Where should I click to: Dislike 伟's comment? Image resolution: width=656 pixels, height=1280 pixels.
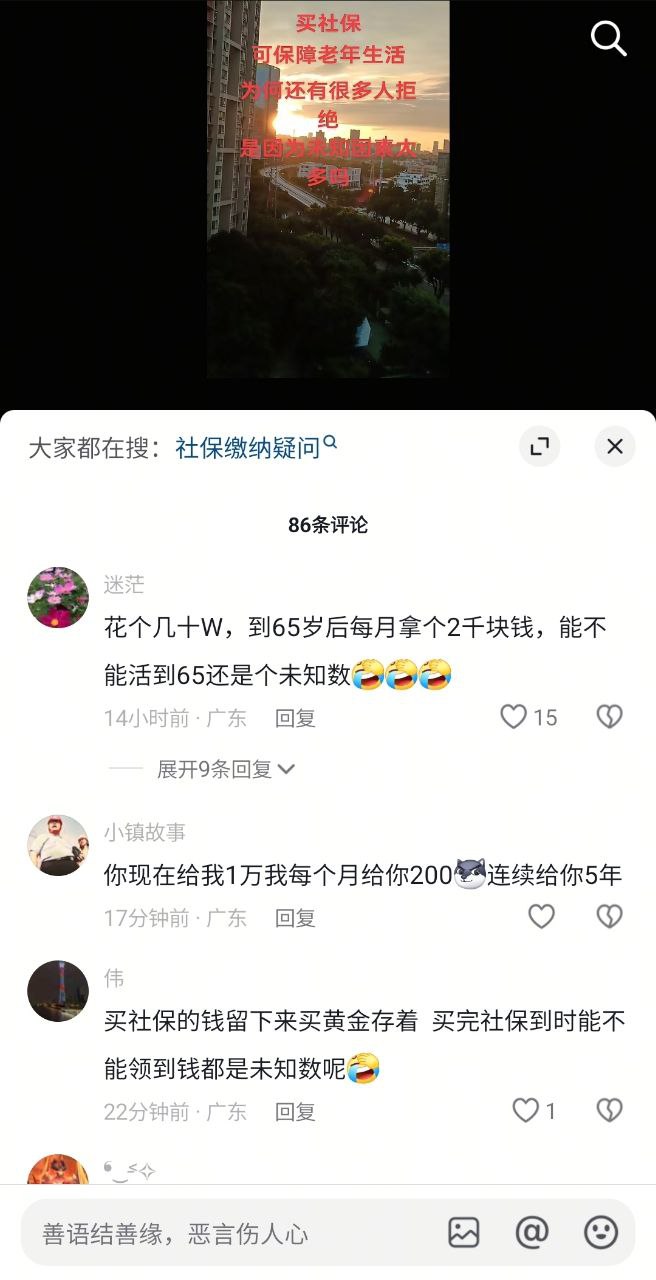pos(609,1111)
